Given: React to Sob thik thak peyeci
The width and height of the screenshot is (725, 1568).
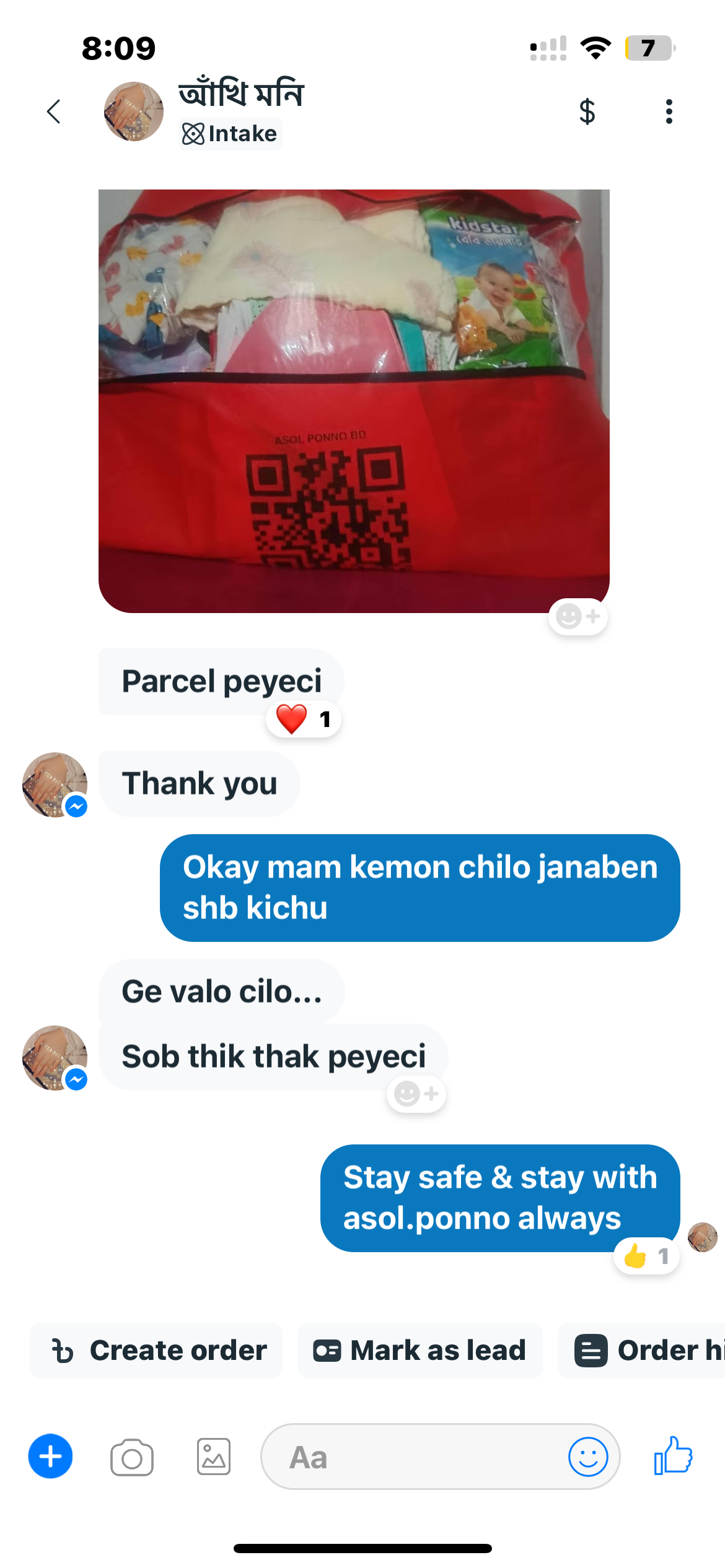Looking at the screenshot, I should click(416, 1094).
